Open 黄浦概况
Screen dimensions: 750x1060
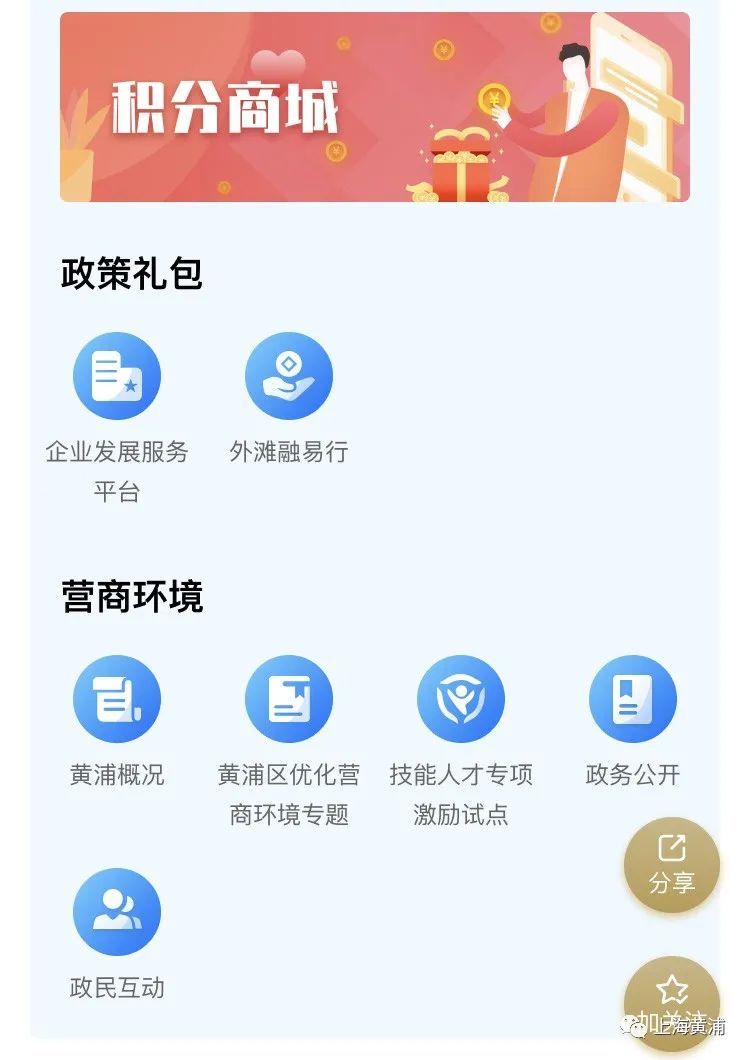pyautogui.click(x=117, y=699)
